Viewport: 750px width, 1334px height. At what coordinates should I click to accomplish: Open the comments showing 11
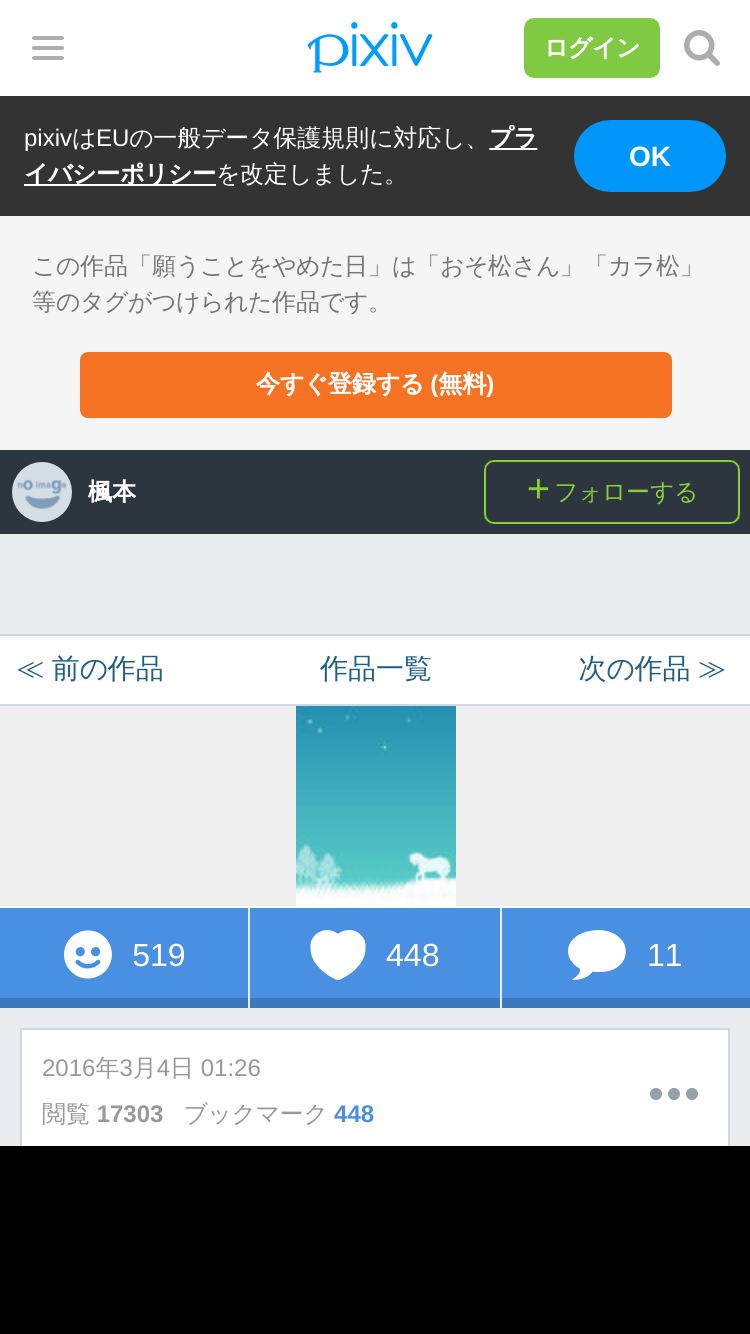click(x=624, y=955)
